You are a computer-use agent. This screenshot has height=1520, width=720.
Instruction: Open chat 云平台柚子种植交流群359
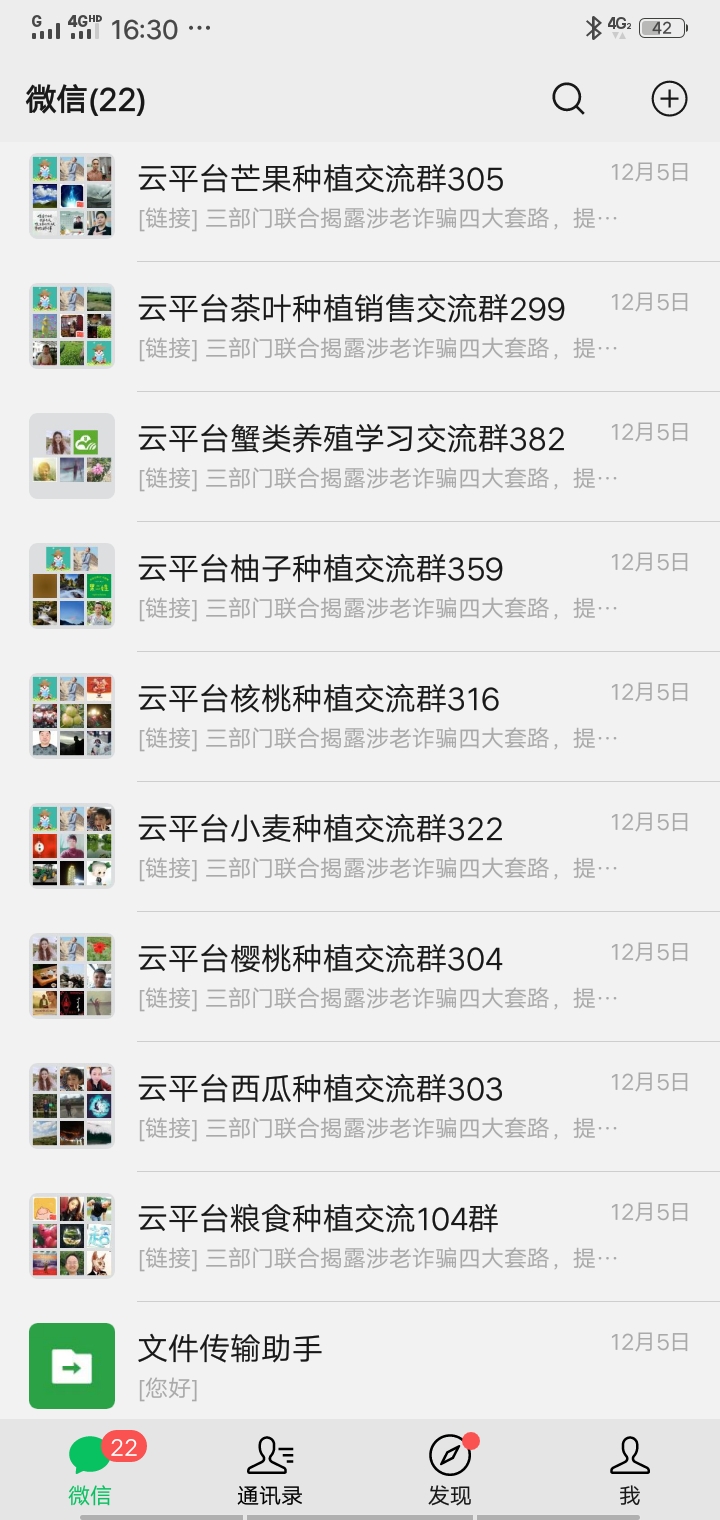(x=360, y=587)
